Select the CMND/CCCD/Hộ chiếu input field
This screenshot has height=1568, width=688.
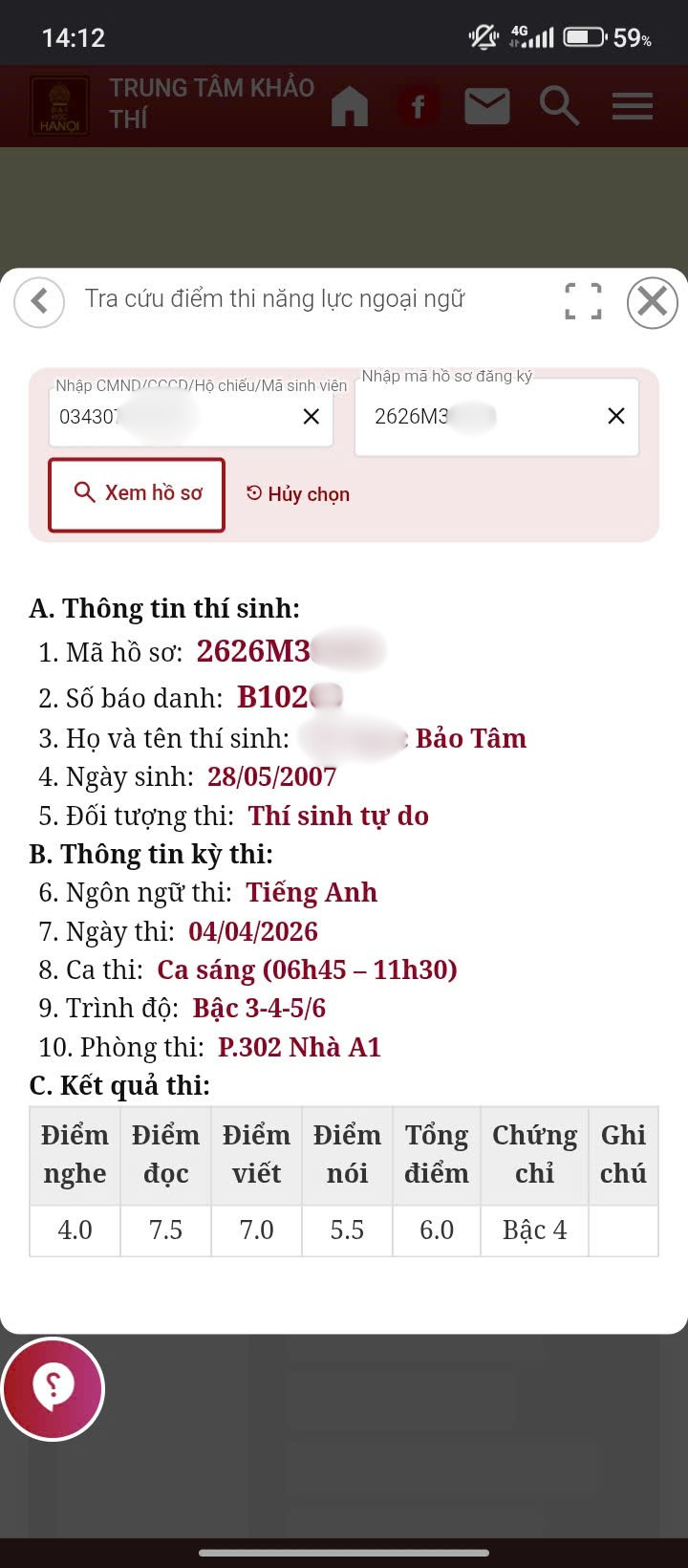pos(172,417)
